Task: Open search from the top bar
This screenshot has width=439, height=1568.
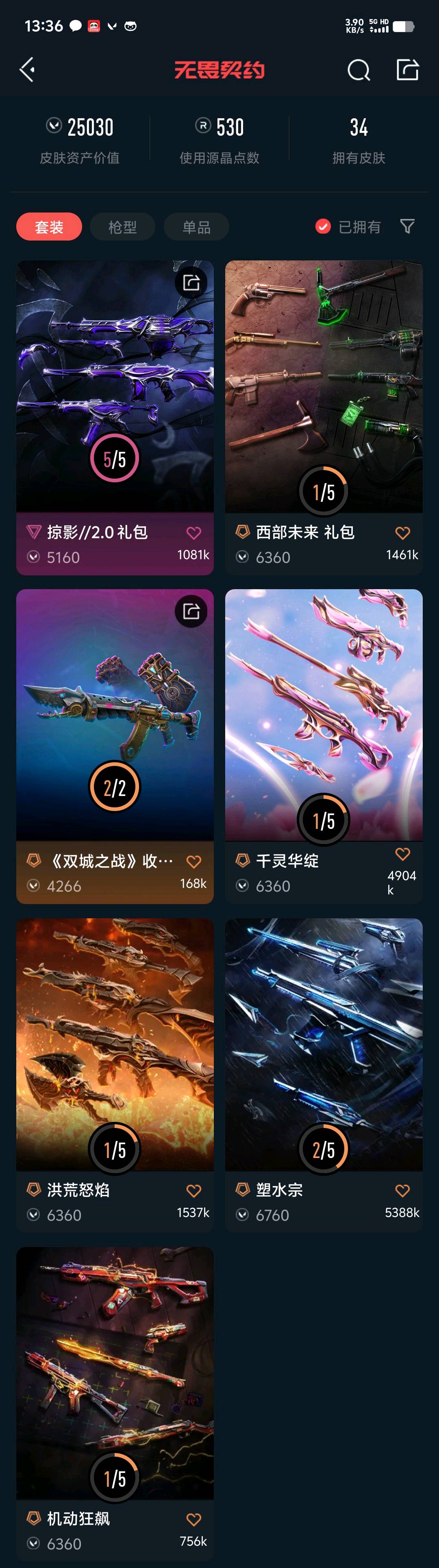Action: tap(358, 70)
